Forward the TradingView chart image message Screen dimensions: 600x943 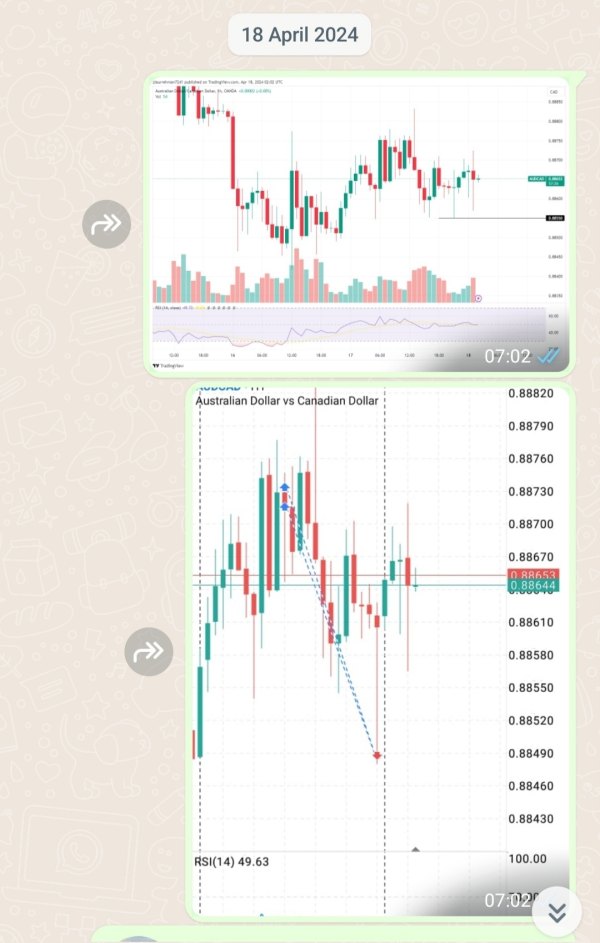coord(106,224)
